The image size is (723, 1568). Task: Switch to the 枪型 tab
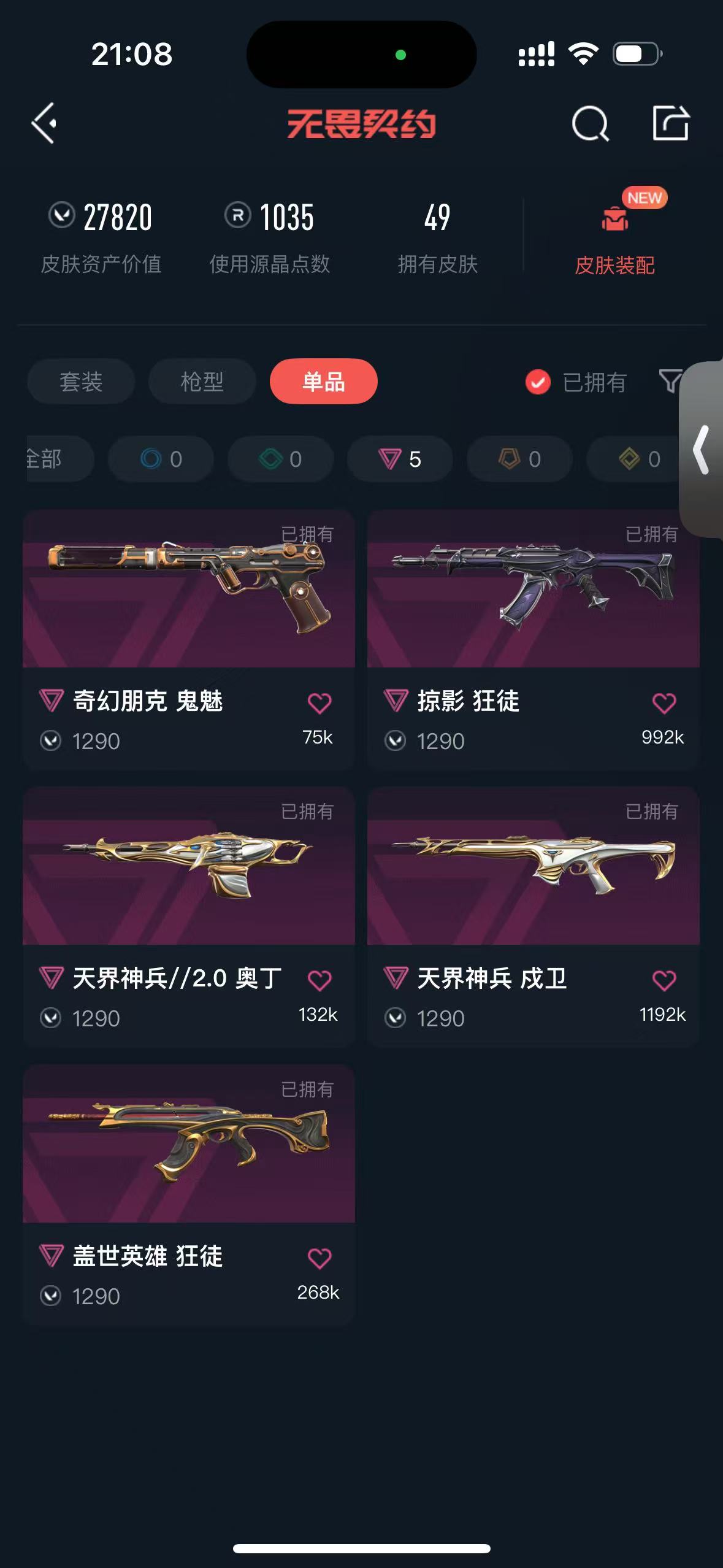202,382
